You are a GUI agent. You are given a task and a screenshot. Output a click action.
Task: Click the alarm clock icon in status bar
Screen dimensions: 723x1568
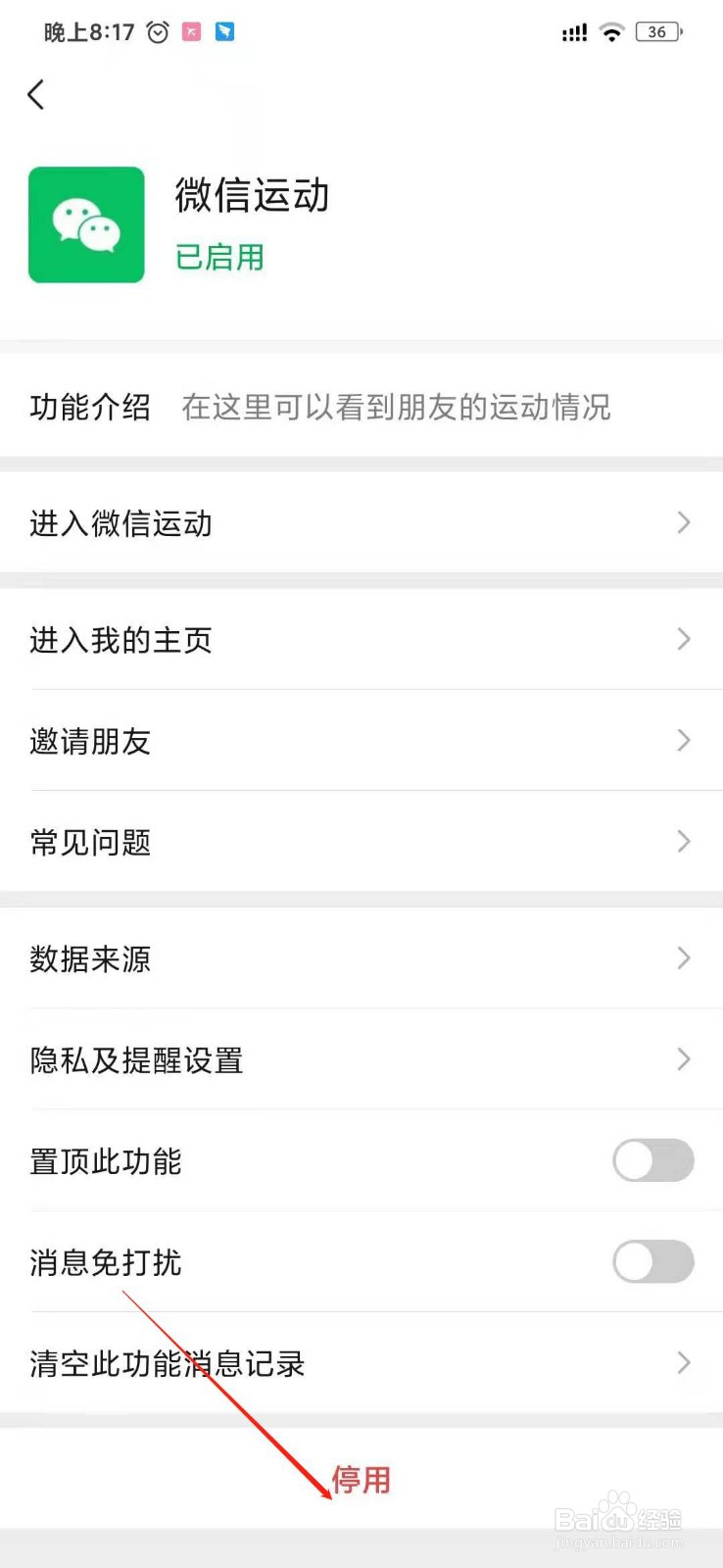coord(157,31)
